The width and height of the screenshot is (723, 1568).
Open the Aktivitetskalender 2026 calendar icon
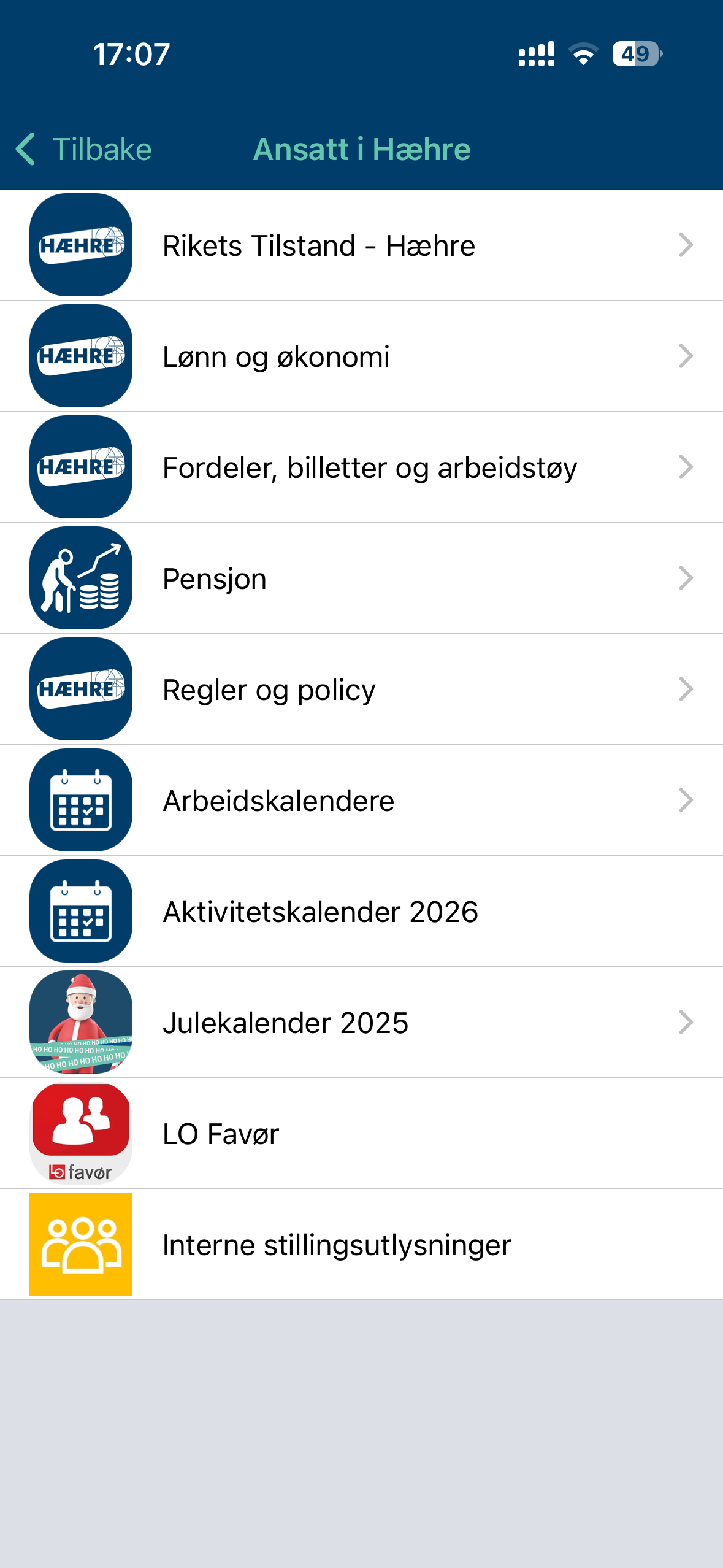[81, 911]
